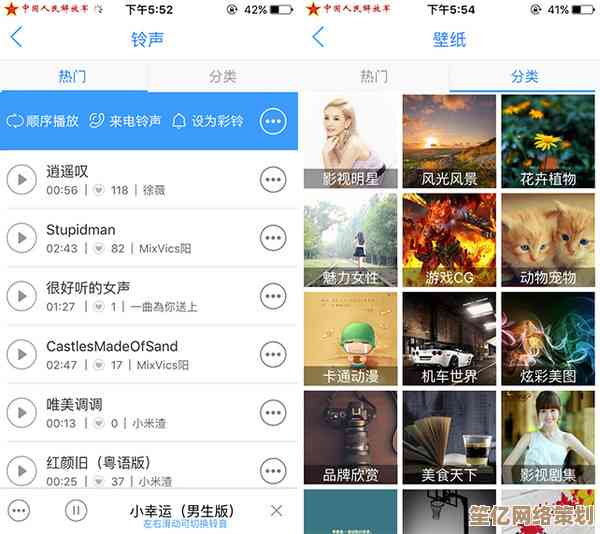Viewport: 600px width, 534px height.
Task: Tap 顺序播放 to change the play order
Action: pyautogui.click(x=43, y=121)
